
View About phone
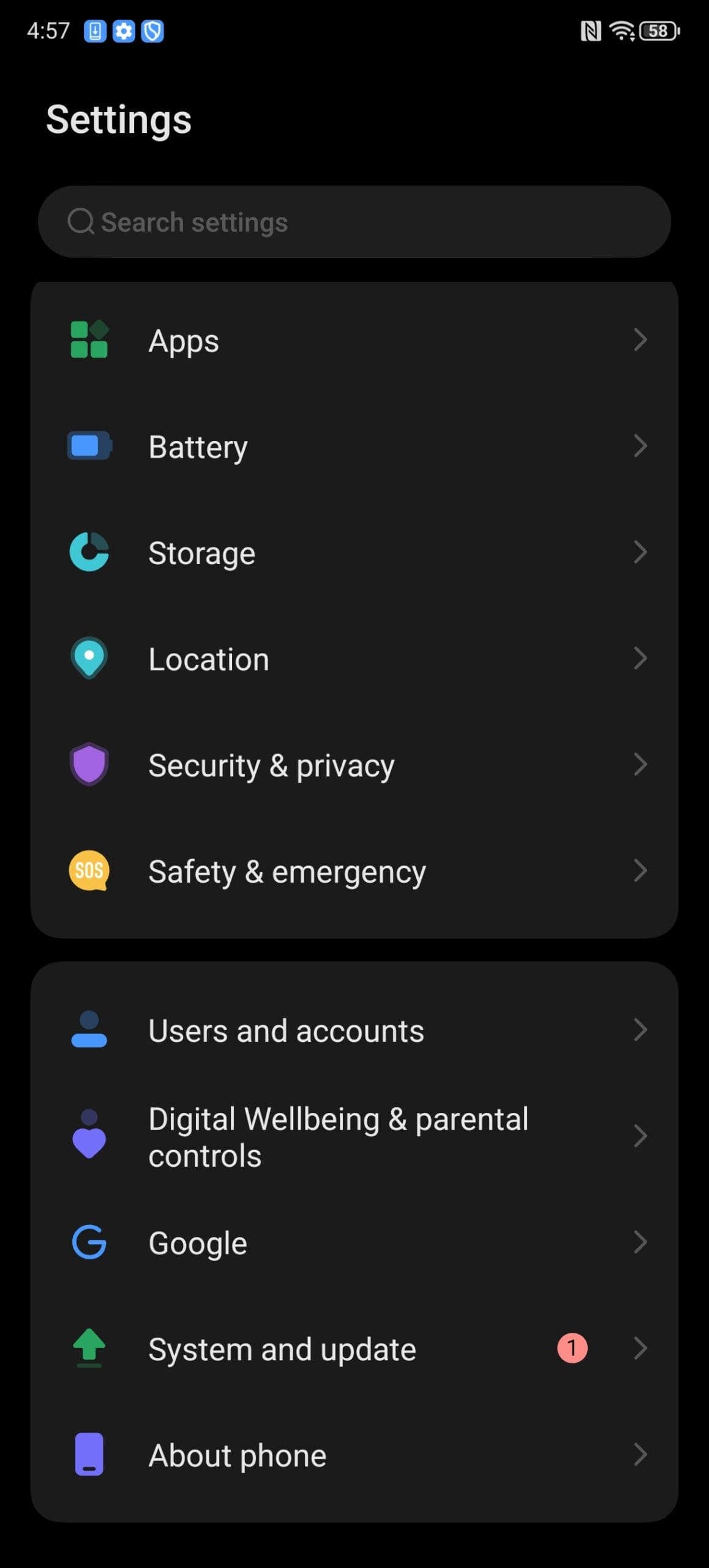coord(354,1455)
